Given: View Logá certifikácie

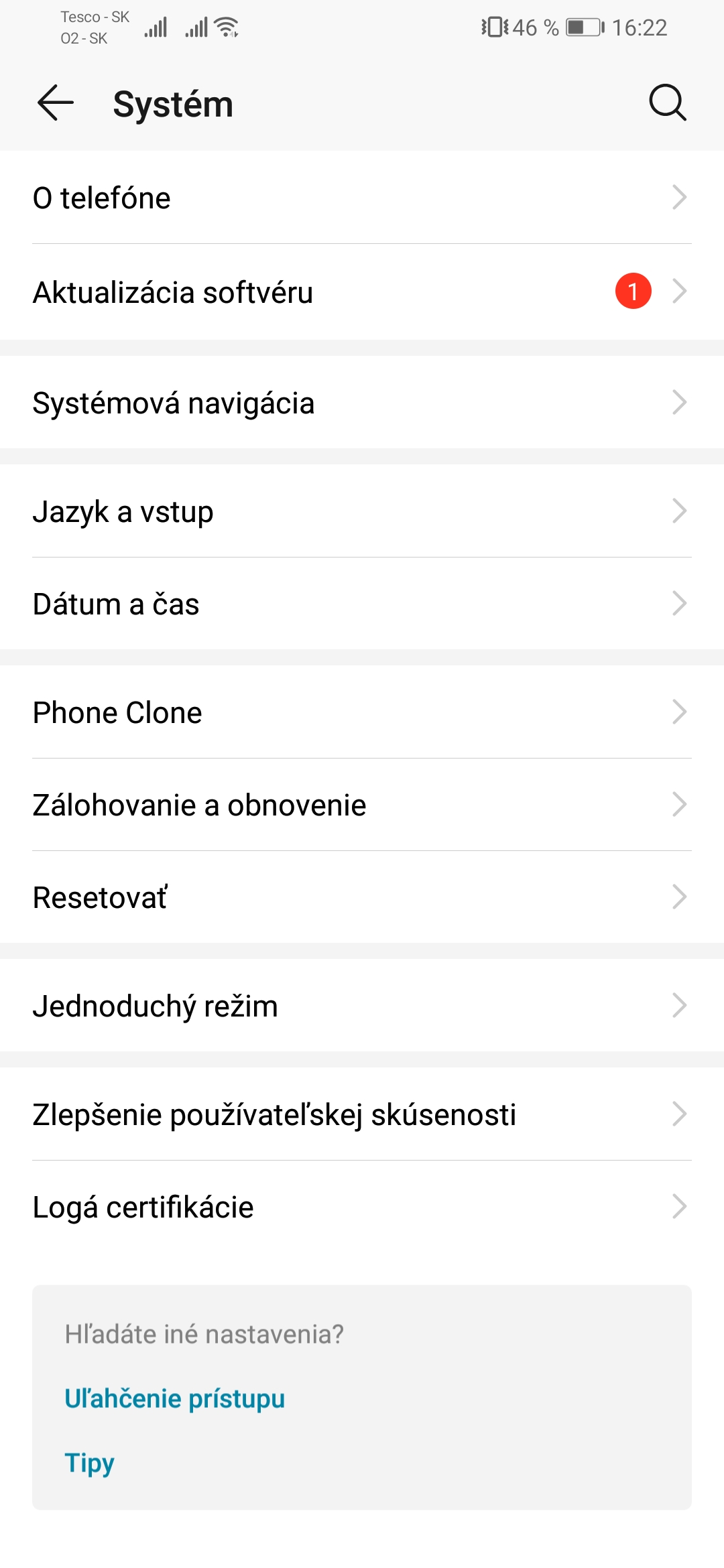Looking at the screenshot, I should pyautogui.click(x=362, y=1207).
